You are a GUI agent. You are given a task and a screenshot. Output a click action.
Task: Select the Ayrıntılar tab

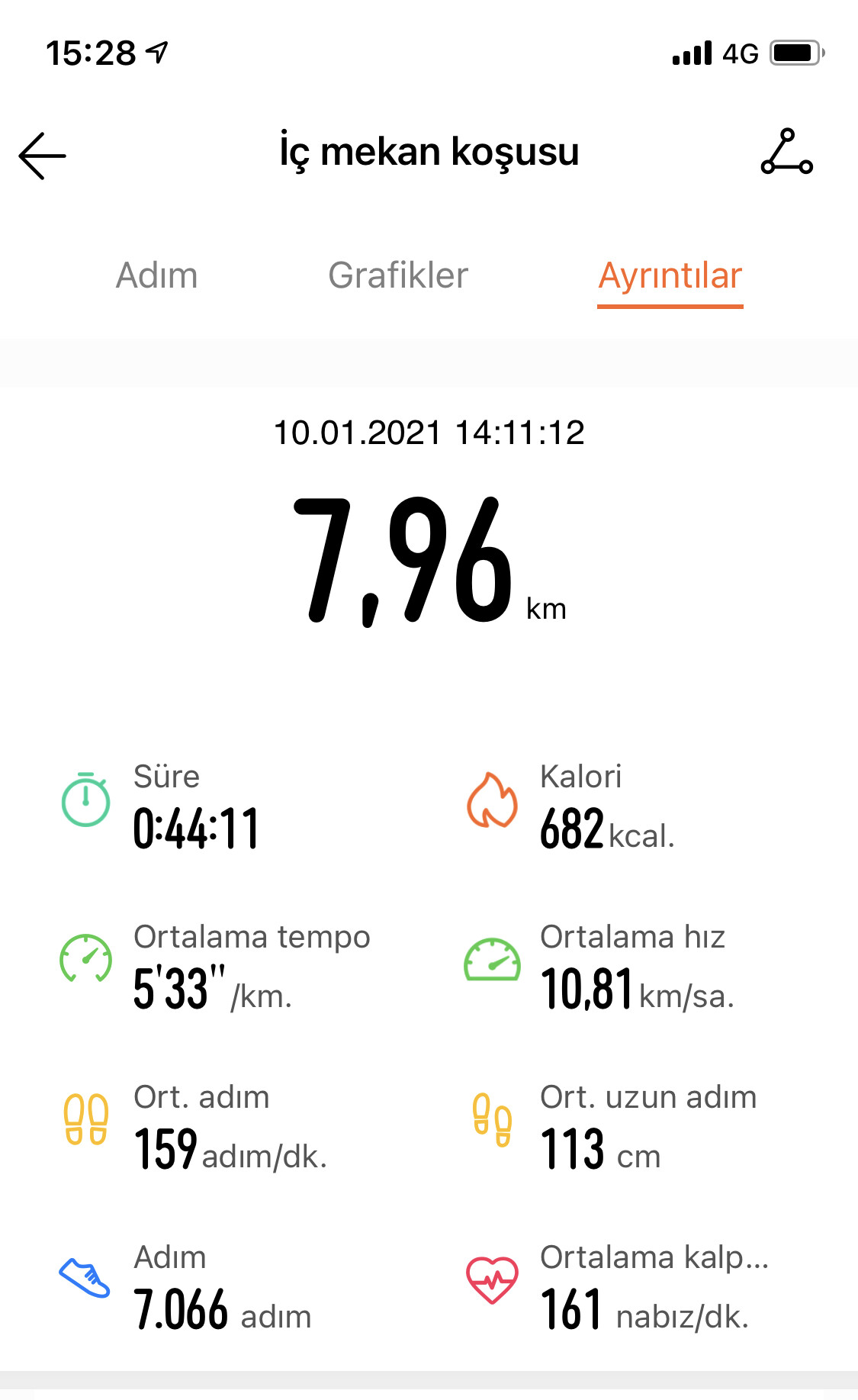pyautogui.click(x=670, y=276)
